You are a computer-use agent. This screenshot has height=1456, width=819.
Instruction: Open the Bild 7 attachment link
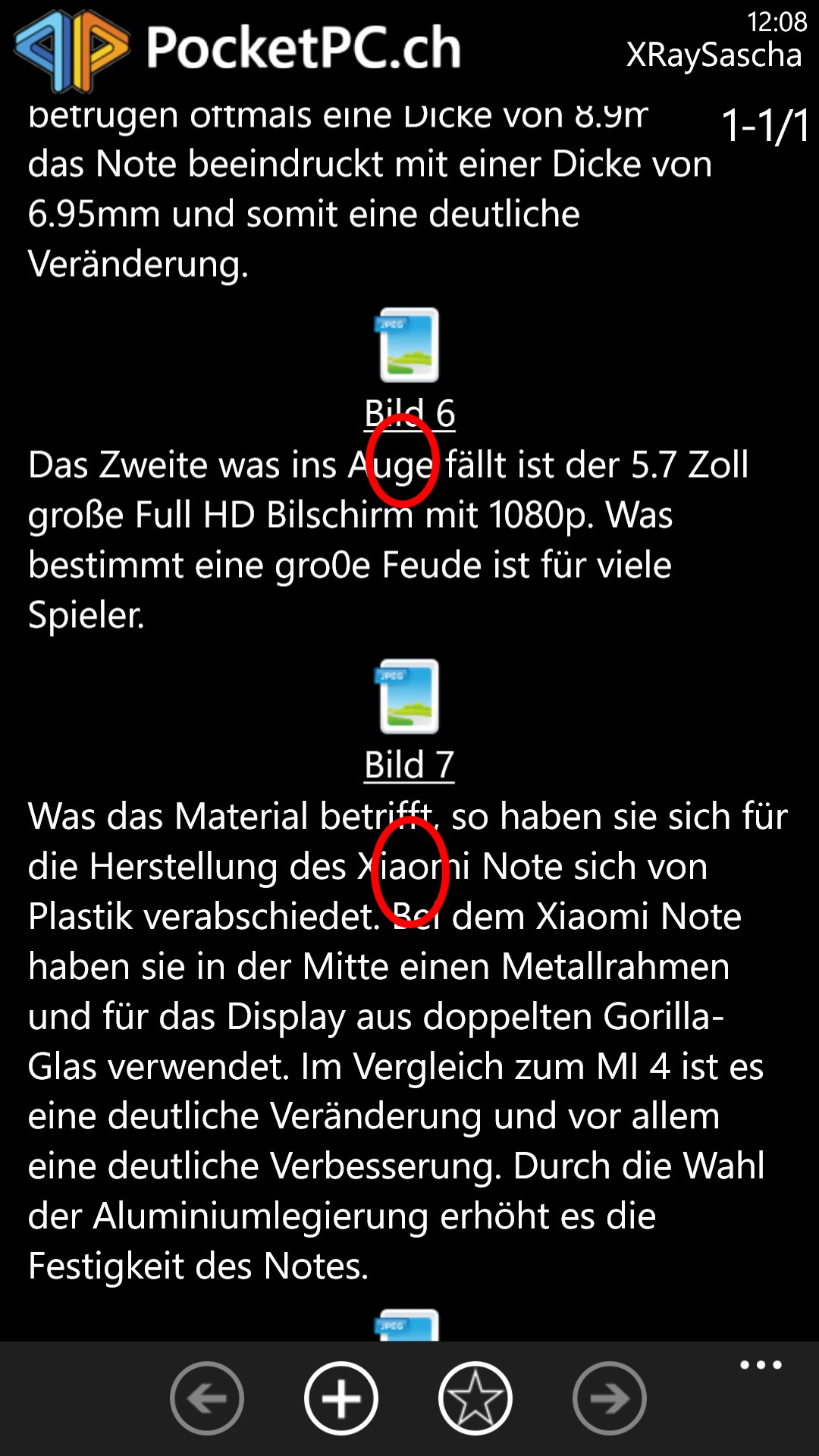pyautogui.click(x=409, y=764)
